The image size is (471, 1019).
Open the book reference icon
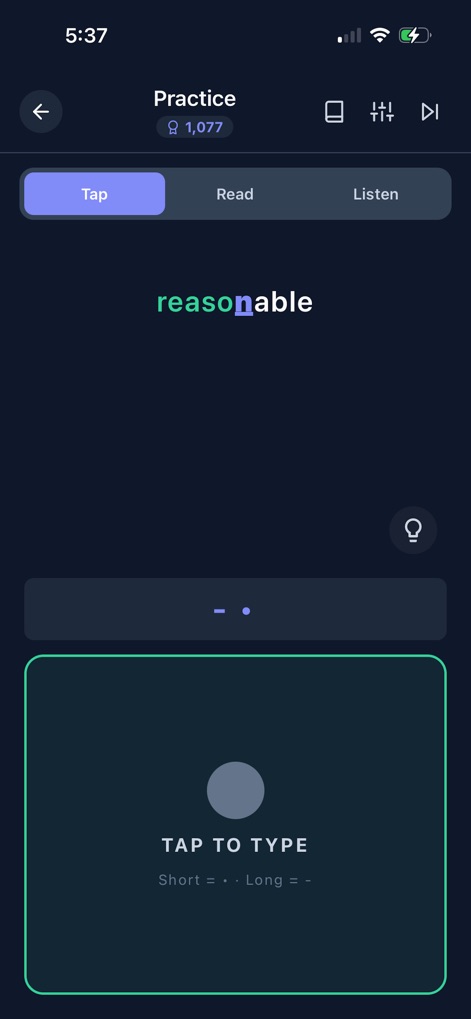[x=334, y=112]
